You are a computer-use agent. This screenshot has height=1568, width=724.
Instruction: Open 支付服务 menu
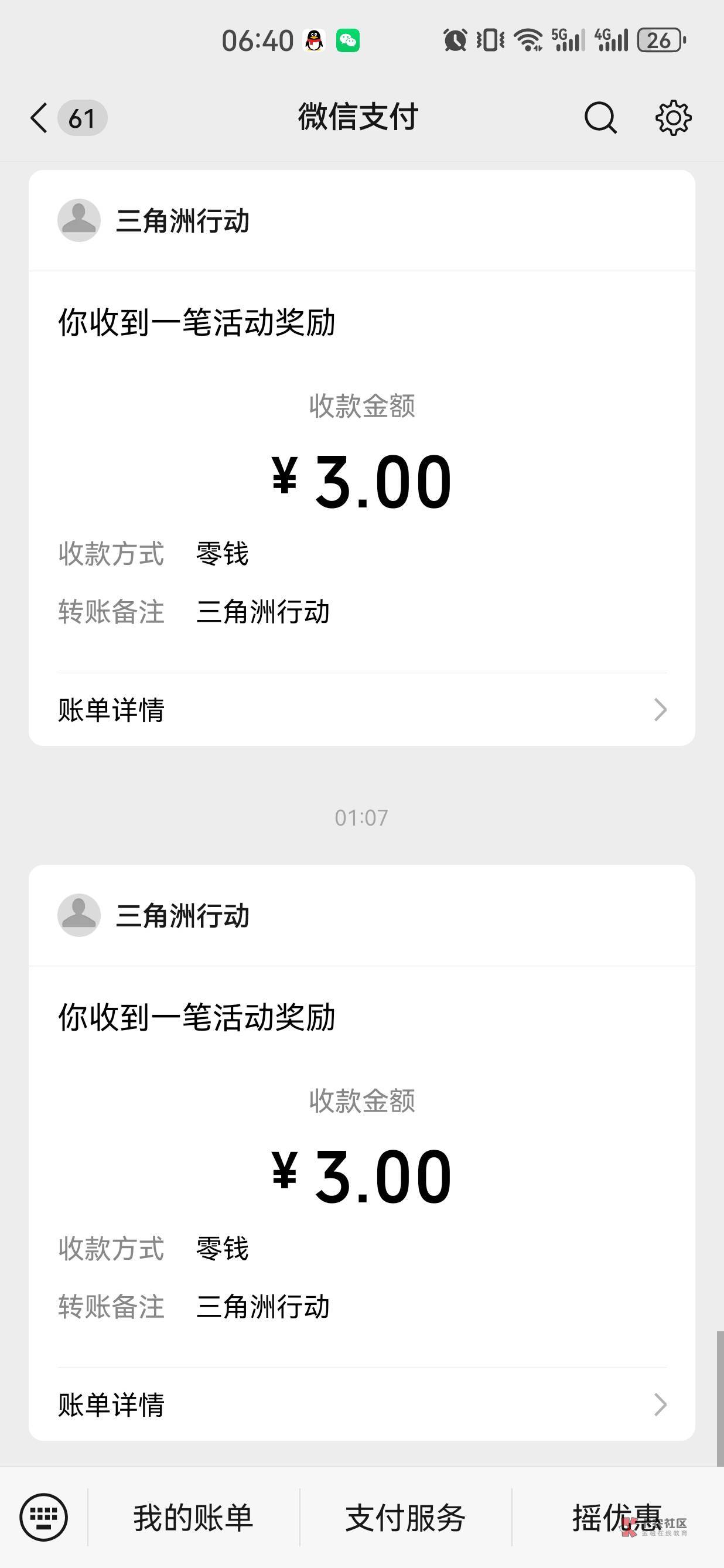(x=405, y=1518)
